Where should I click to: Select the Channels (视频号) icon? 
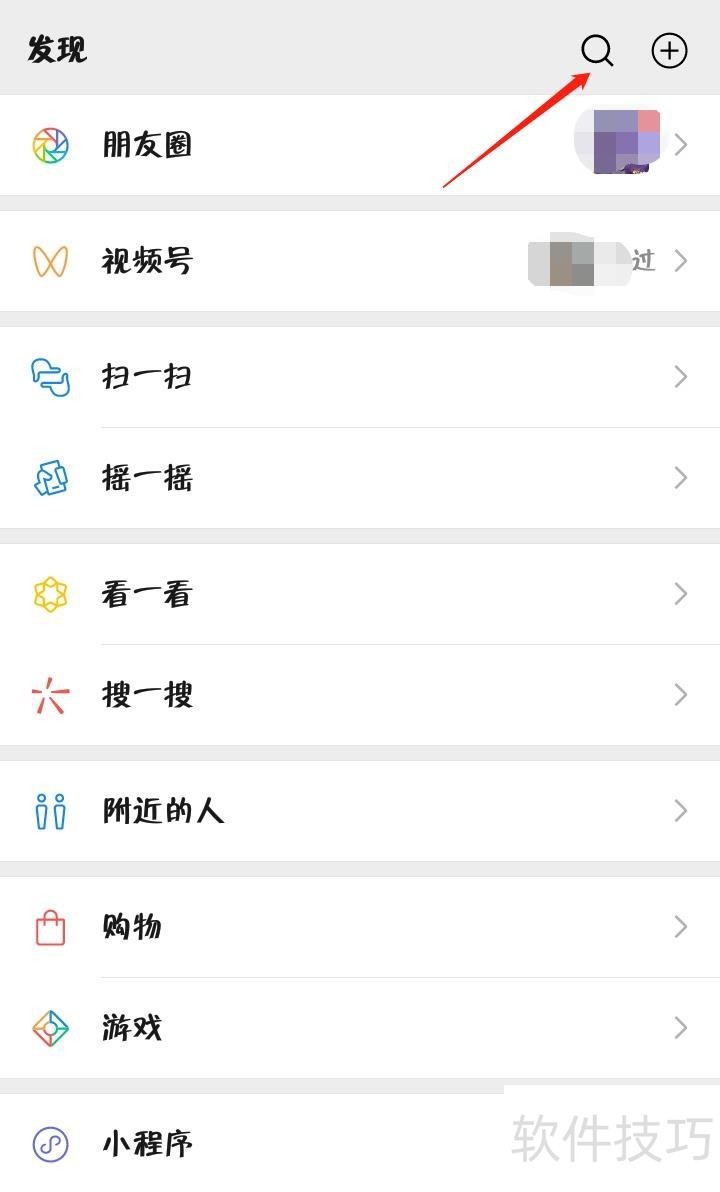(49, 261)
